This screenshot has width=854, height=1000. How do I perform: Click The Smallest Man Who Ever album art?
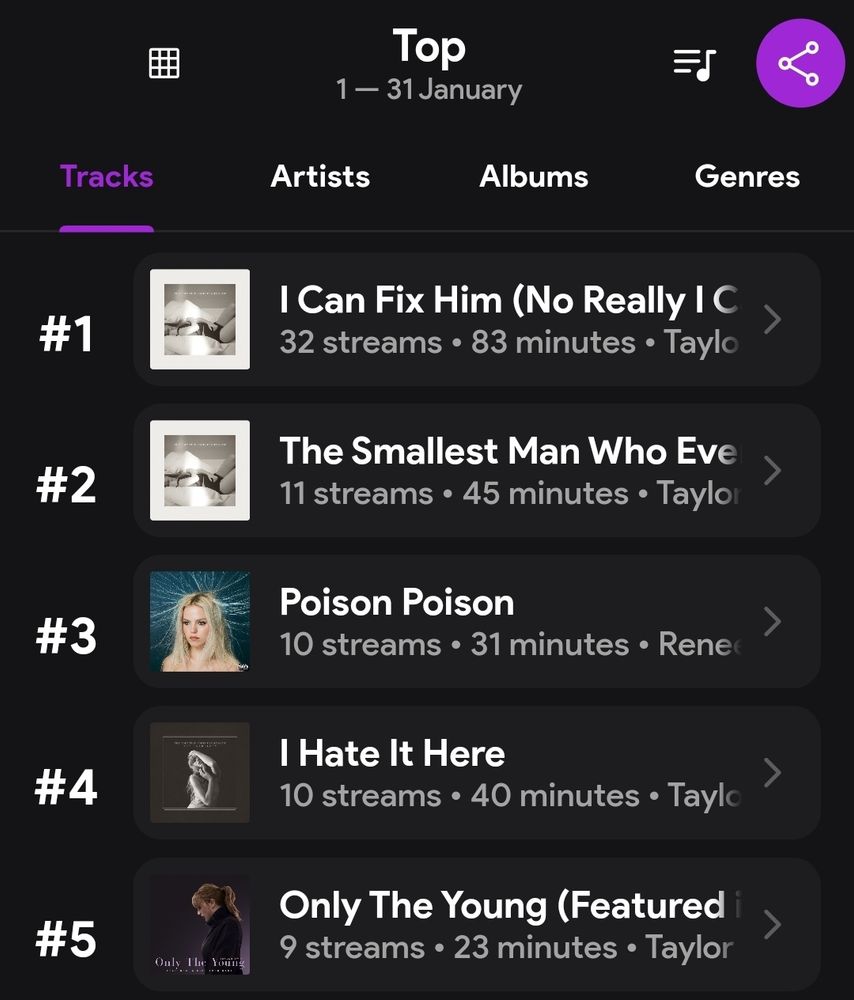click(x=199, y=471)
